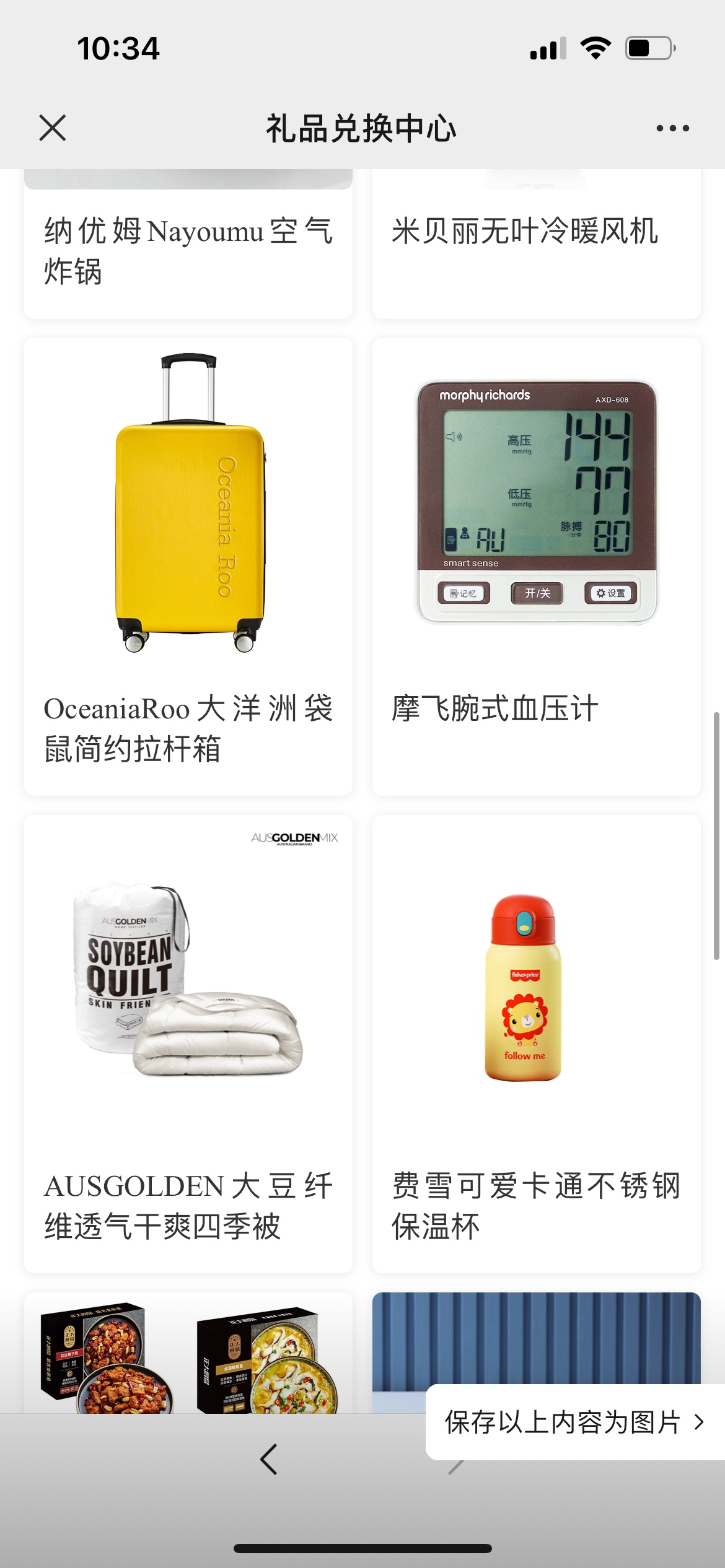Go back with the bottom left arrow

coord(269,1459)
